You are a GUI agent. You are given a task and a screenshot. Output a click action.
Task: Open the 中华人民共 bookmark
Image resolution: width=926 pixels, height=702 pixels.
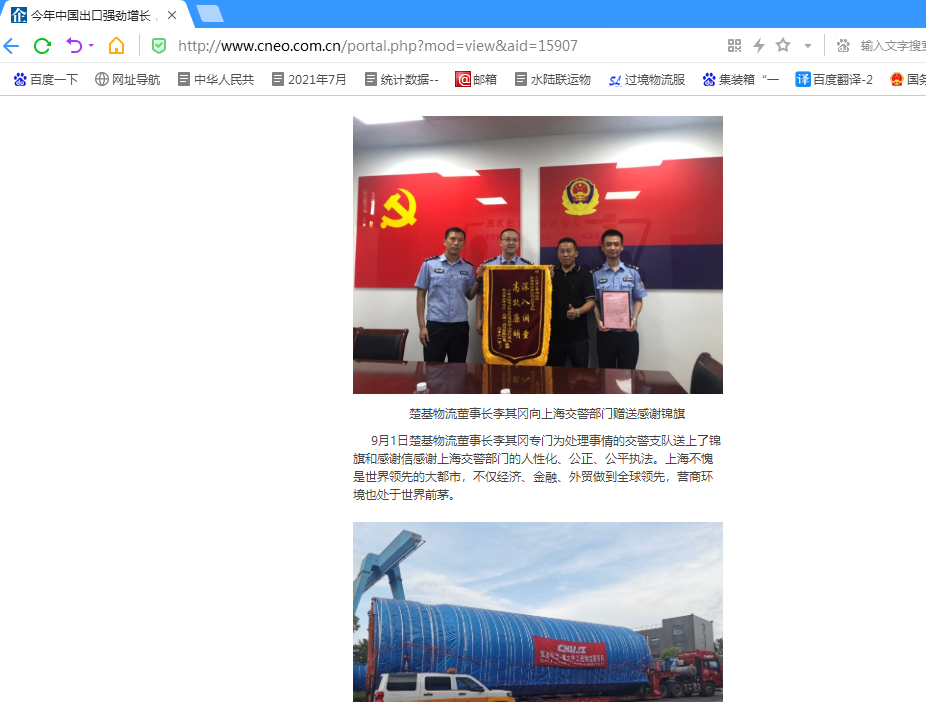(215, 79)
